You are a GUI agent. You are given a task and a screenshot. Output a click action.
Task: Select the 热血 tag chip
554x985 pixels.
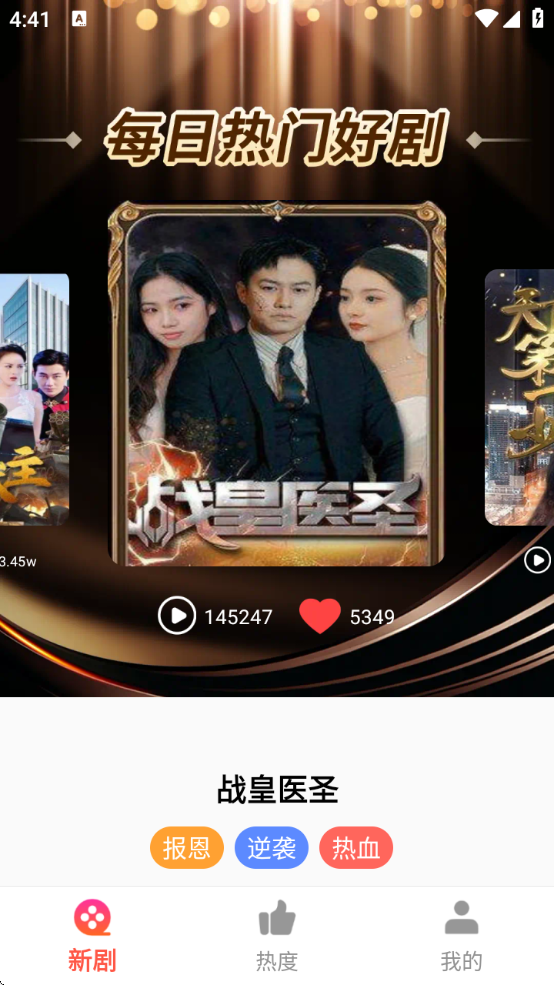click(x=356, y=848)
